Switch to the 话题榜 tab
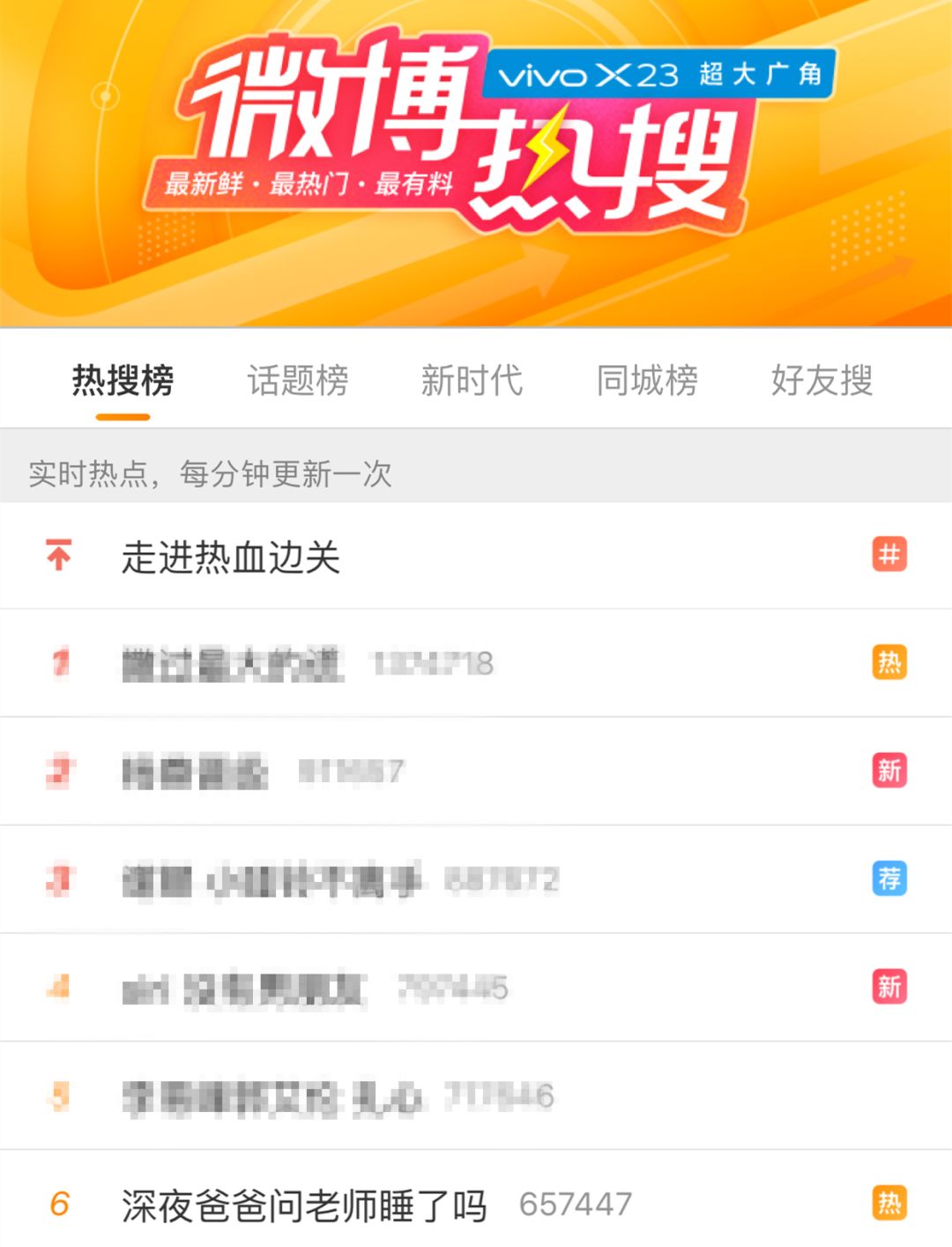This screenshot has width=952, height=1247. (x=297, y=381)
